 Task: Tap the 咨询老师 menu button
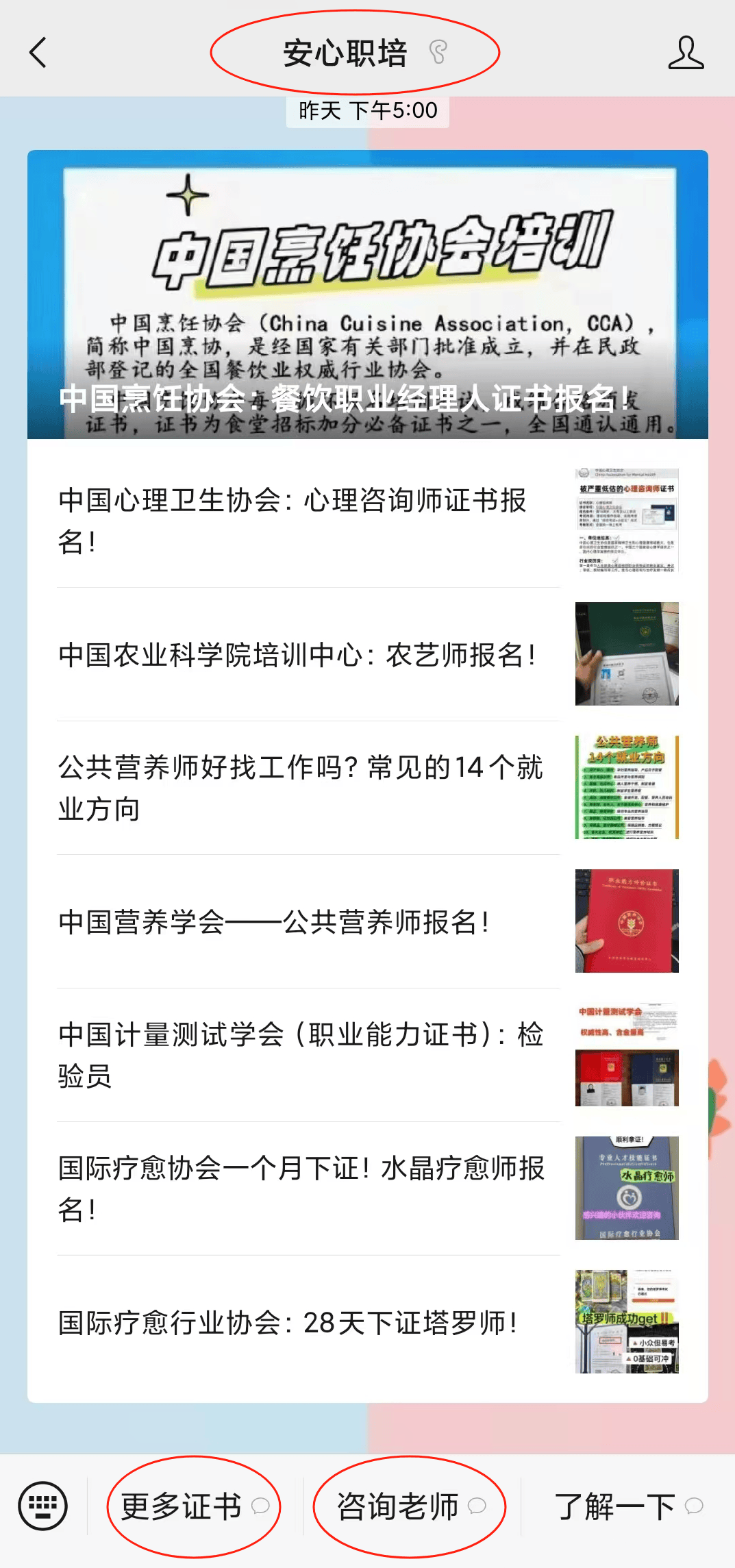click(410, 1506)
